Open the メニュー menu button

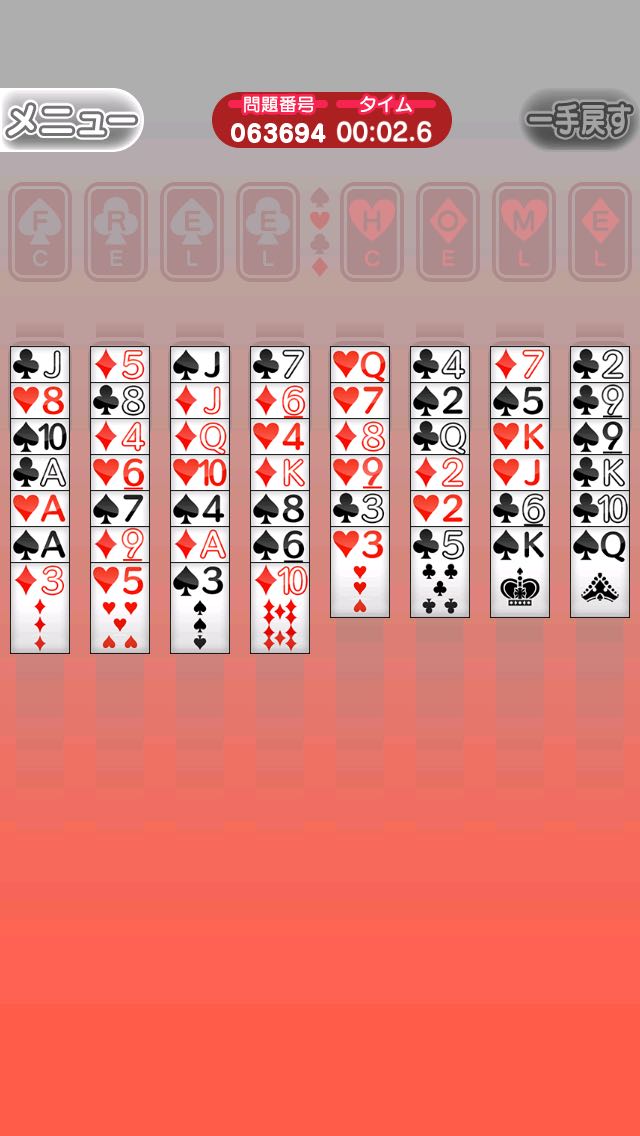point(71,121)
